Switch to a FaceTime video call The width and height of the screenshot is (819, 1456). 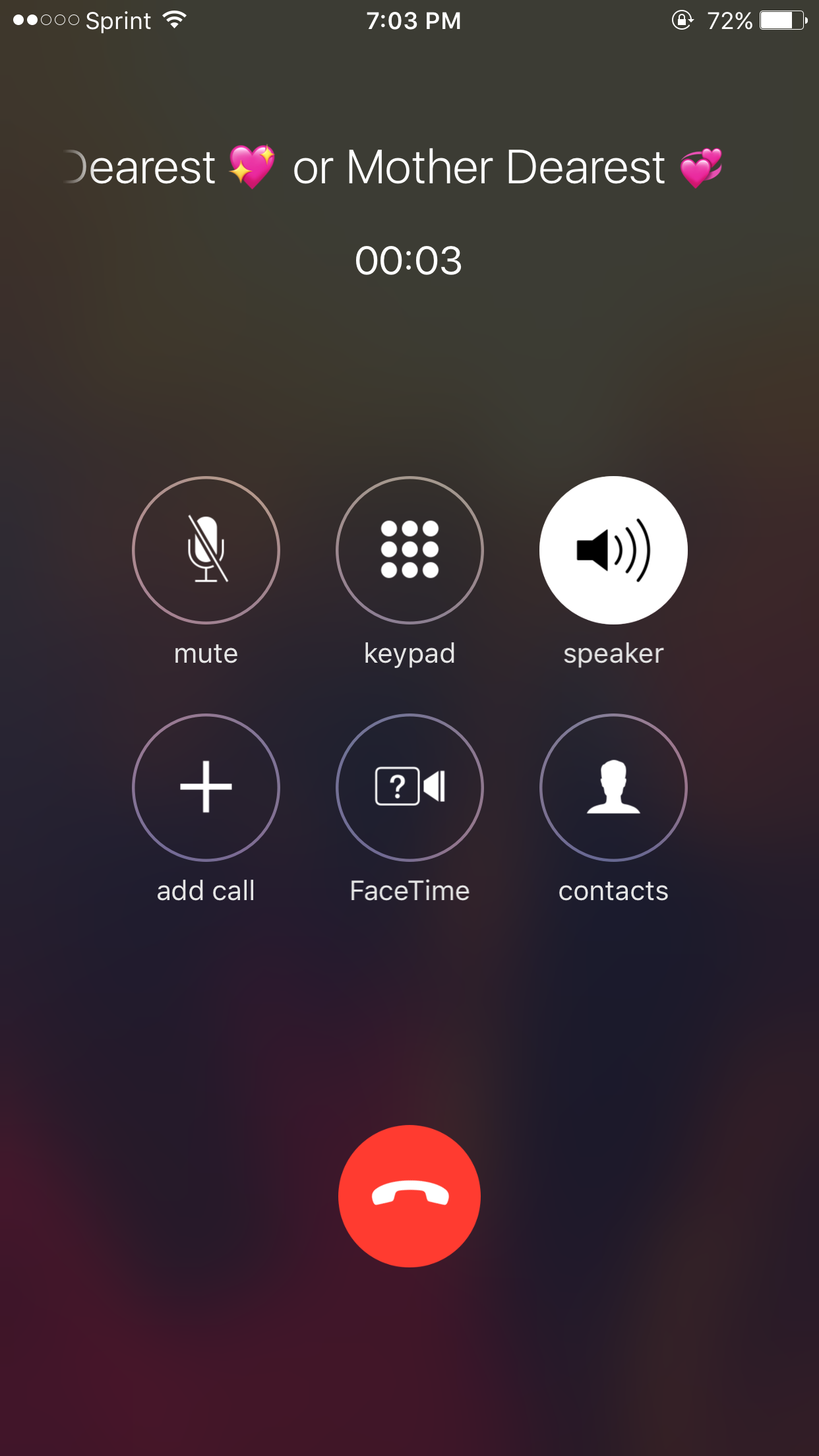409,787
